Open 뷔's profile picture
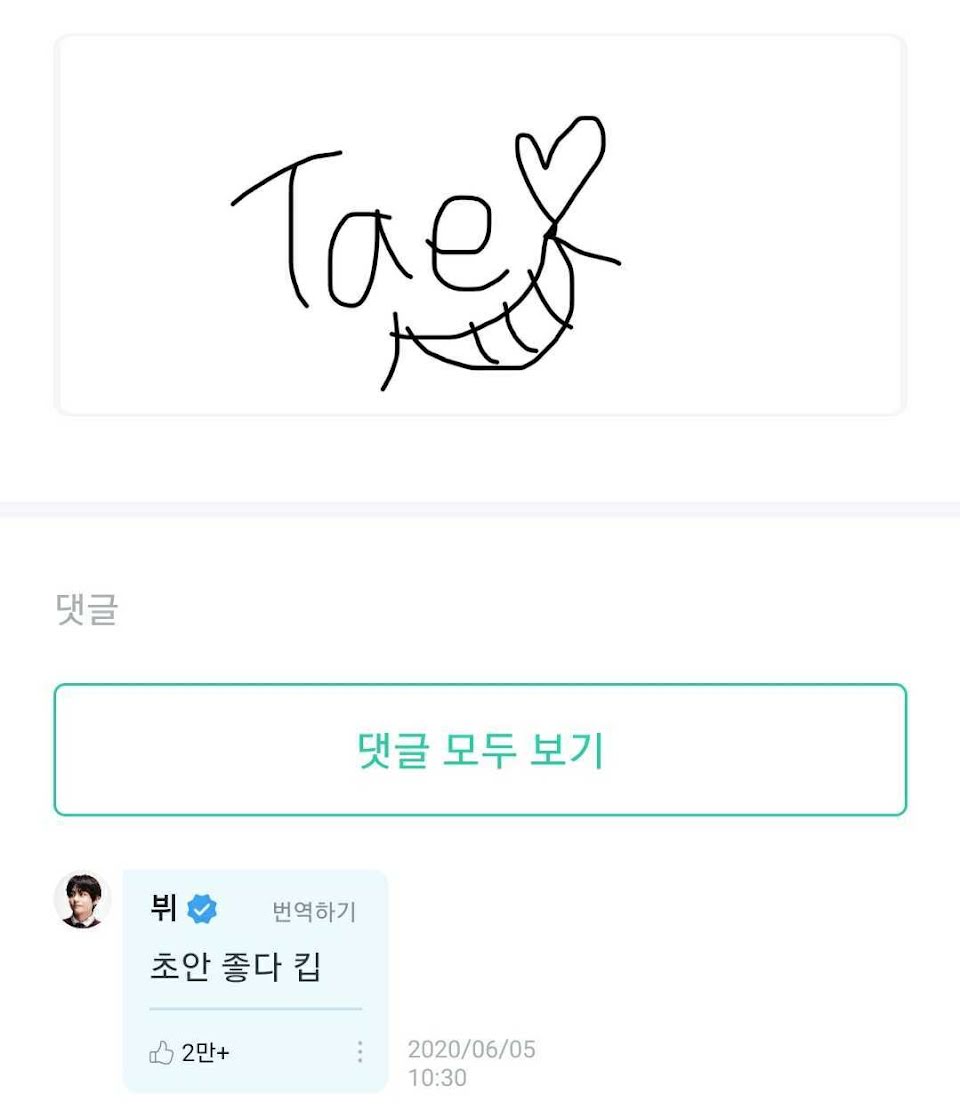 tap(81, 899)
